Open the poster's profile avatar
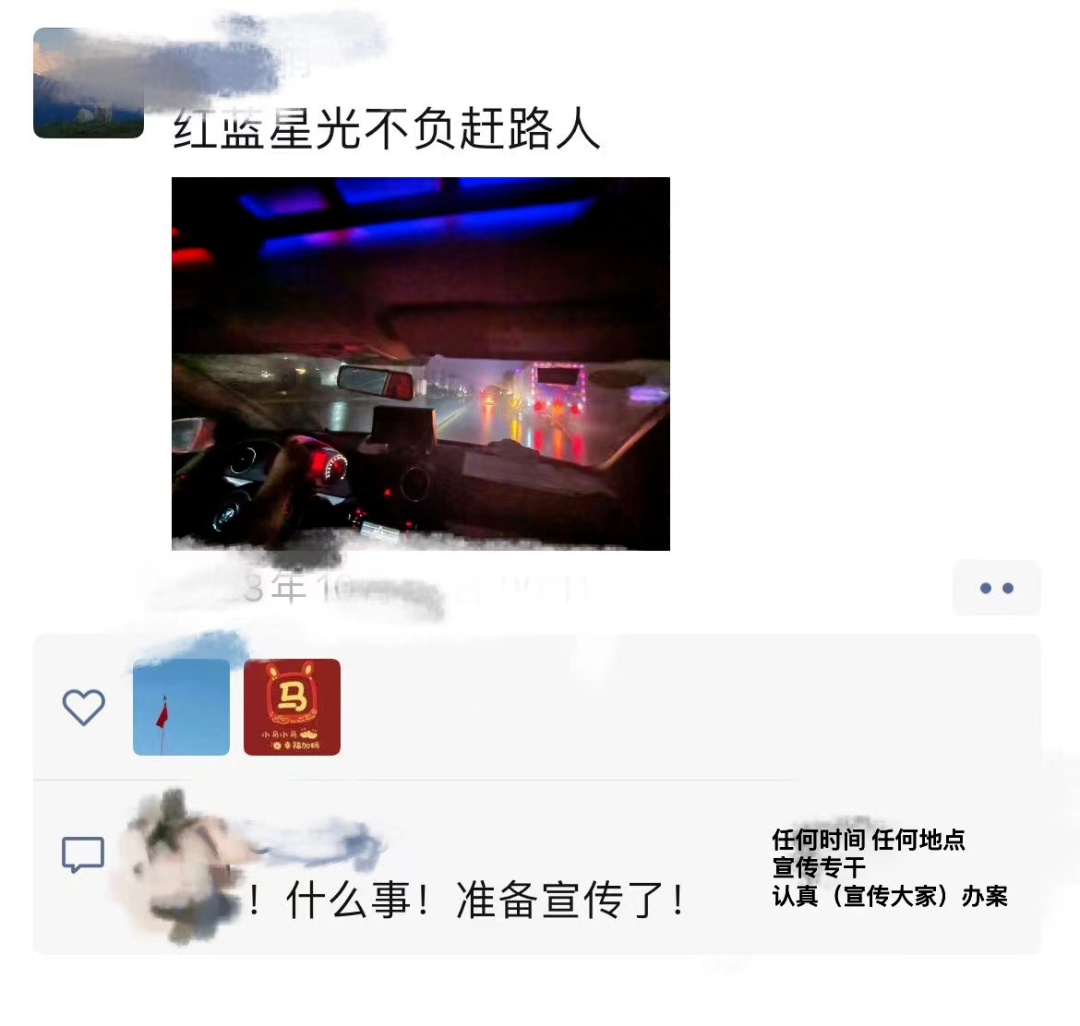 88,83
